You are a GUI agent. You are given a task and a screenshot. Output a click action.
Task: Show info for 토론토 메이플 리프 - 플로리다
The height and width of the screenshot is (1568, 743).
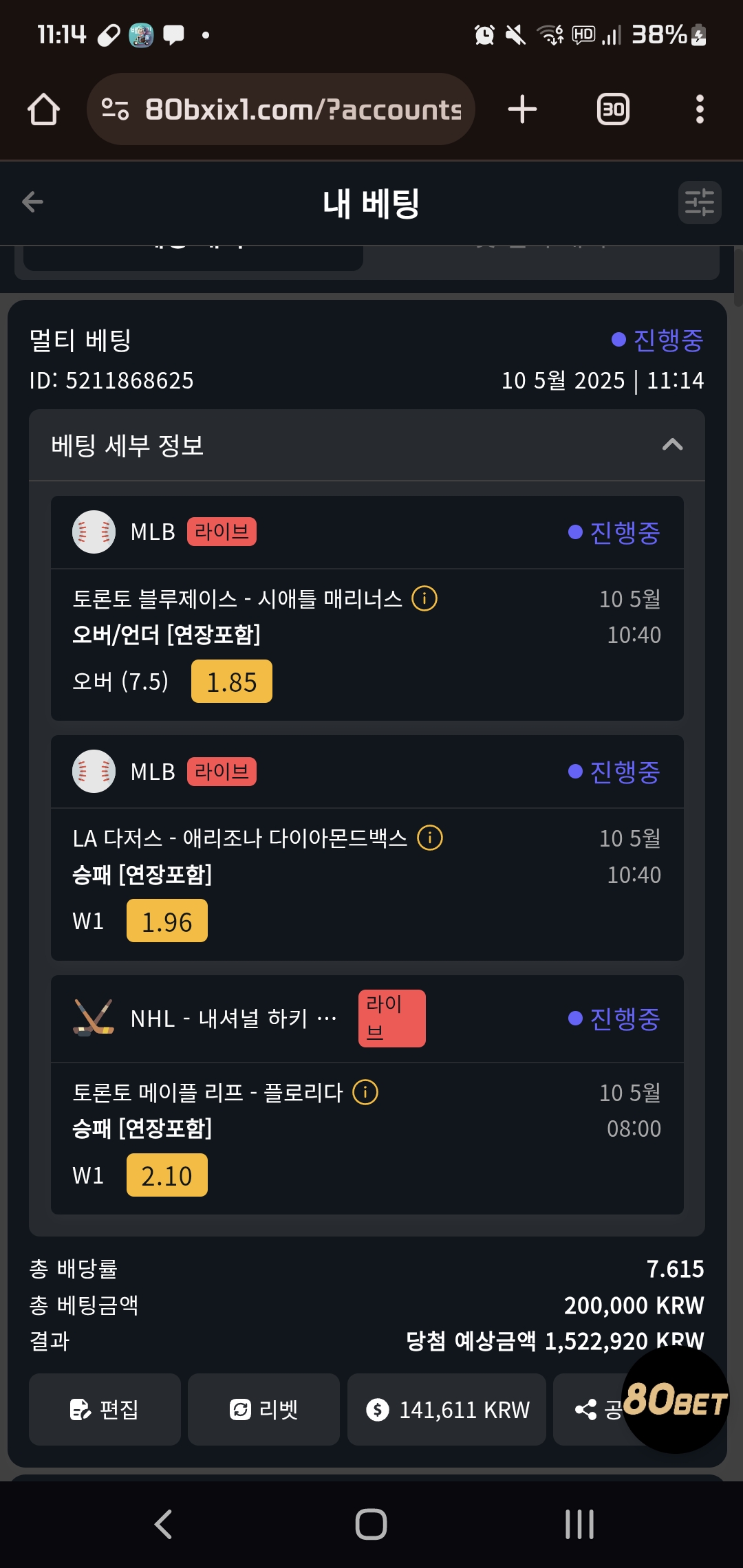point(365,1092)
